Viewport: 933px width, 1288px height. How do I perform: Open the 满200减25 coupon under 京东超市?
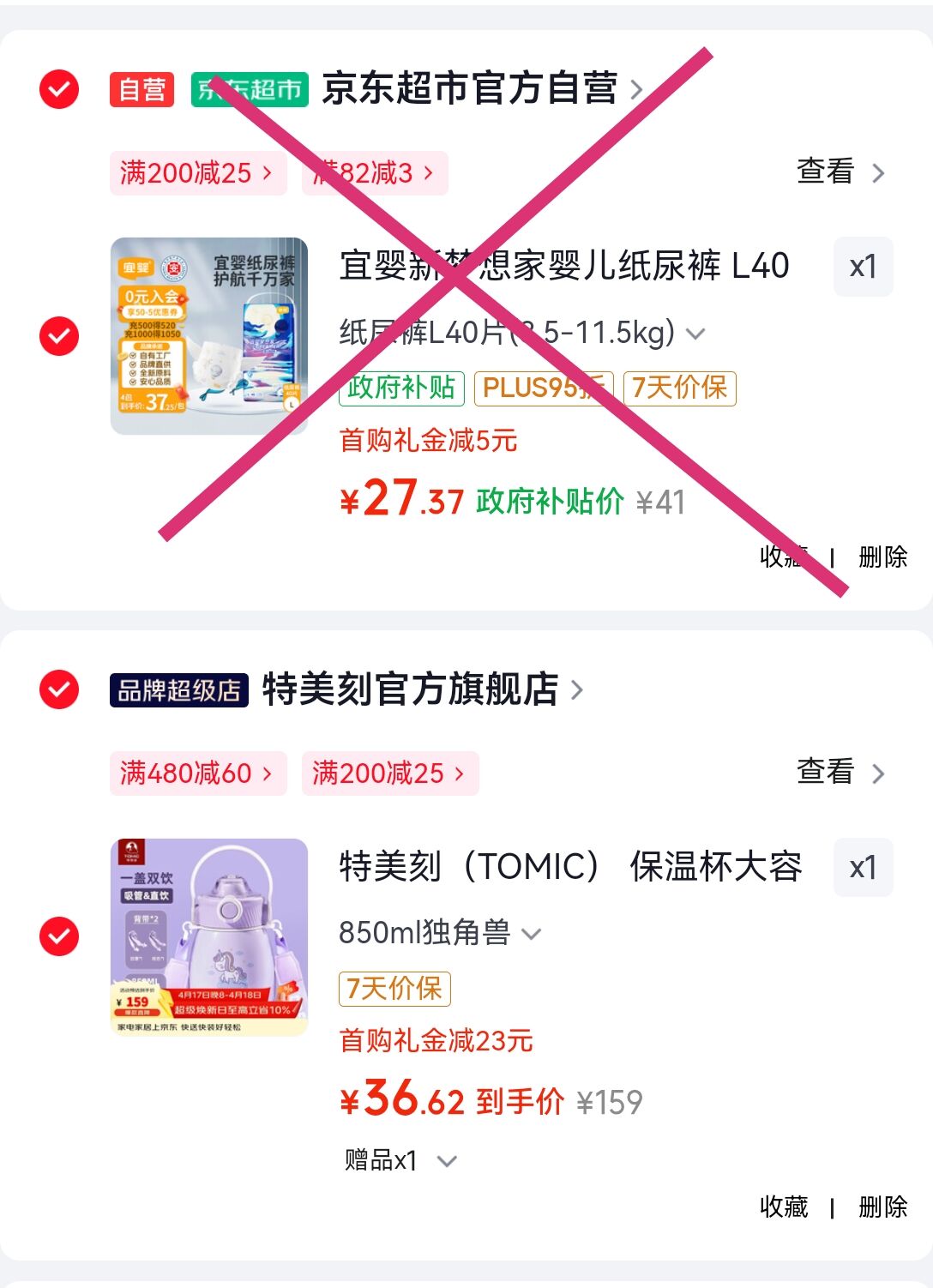pyautogui.click(x=197, y=173)
